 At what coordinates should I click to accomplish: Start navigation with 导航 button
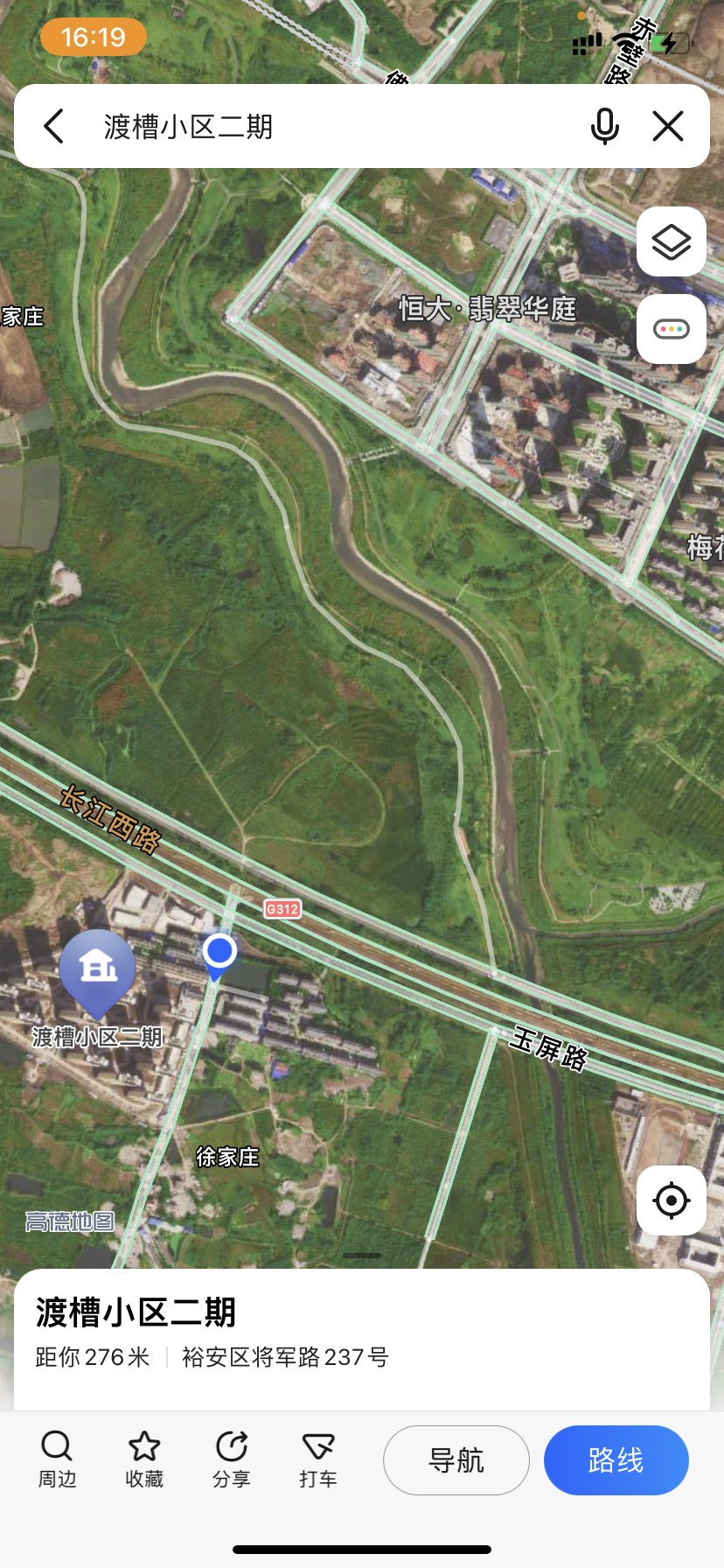(x=456, y=1459)
